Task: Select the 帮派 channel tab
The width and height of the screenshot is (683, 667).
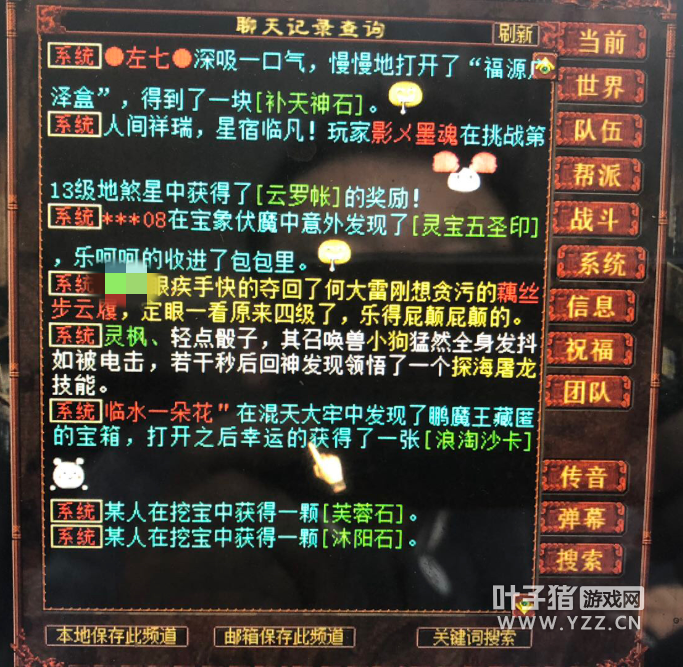Action: [x=596, y=174]
